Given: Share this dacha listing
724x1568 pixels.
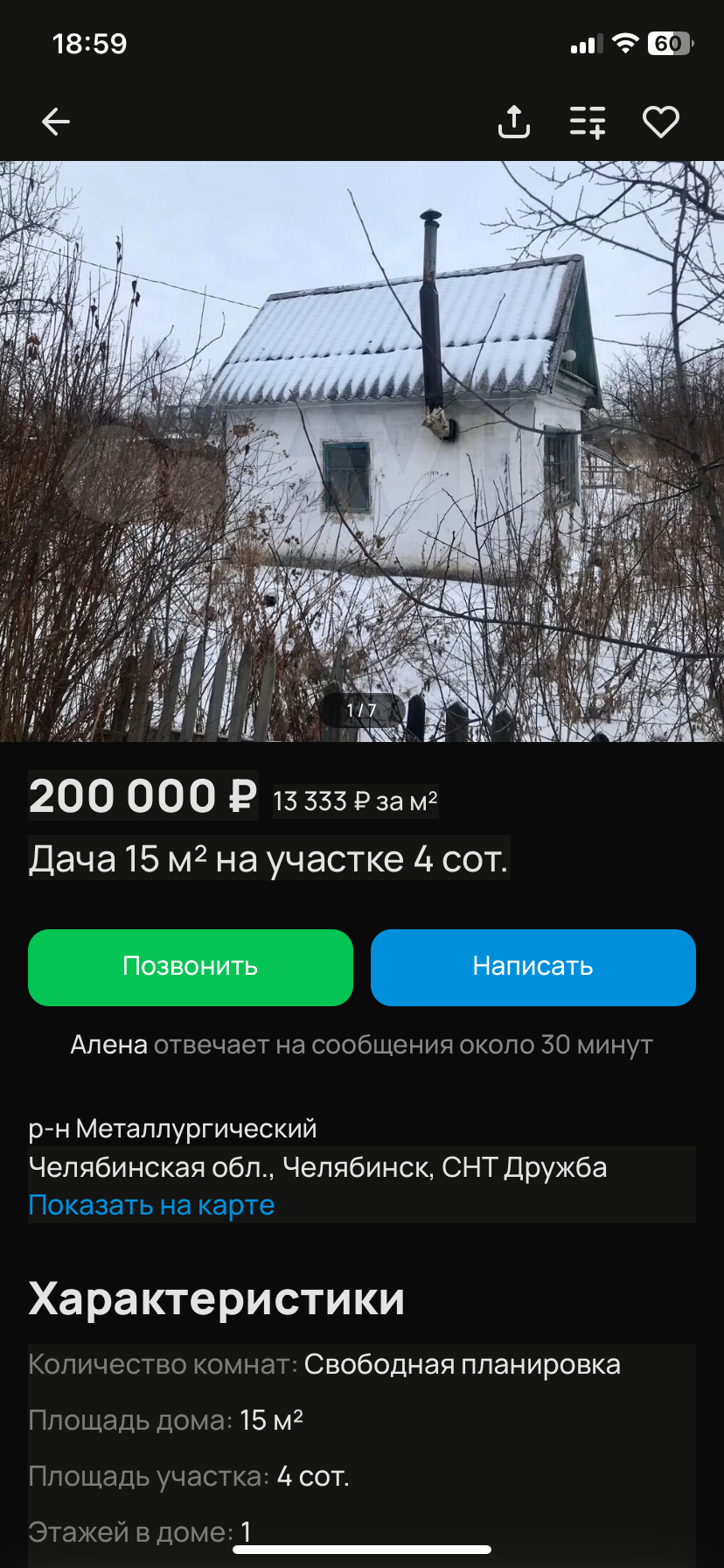Looking at the screenshot, I should pos(514,122).
